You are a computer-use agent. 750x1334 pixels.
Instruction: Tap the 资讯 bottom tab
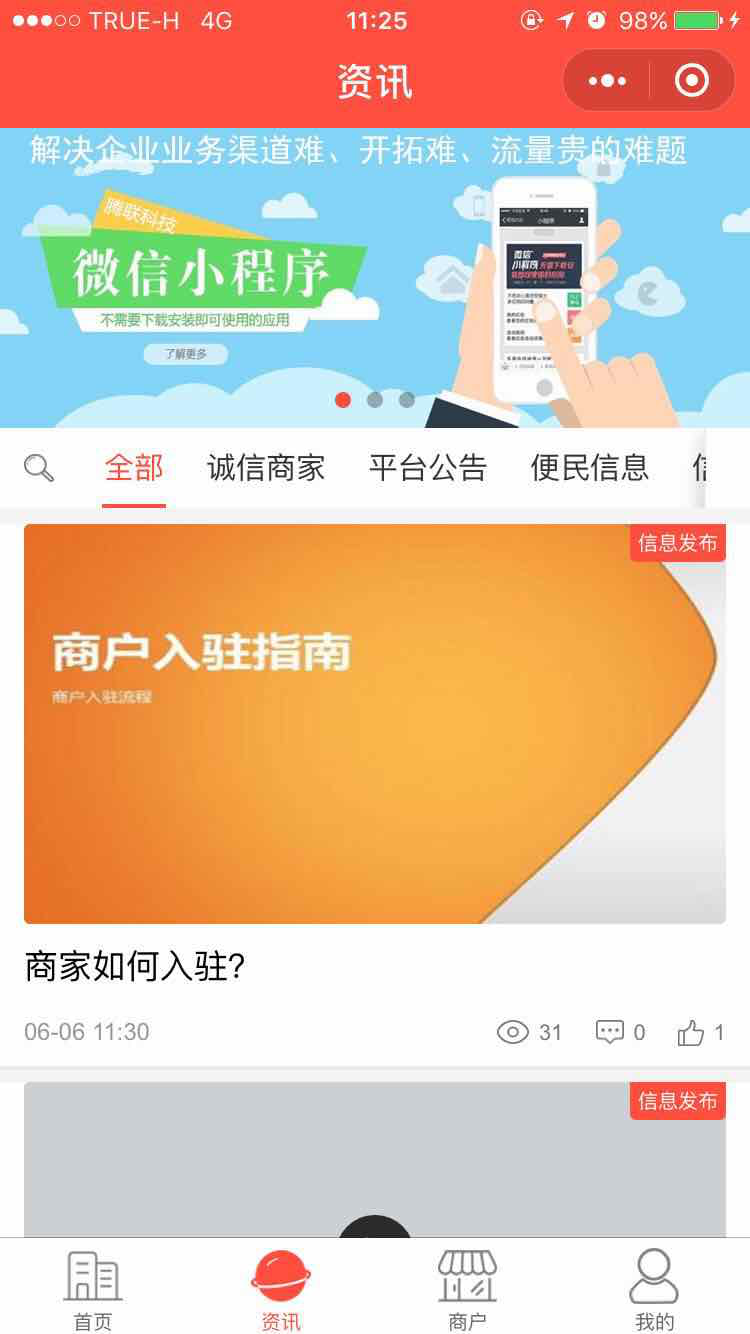point(281,1289)
